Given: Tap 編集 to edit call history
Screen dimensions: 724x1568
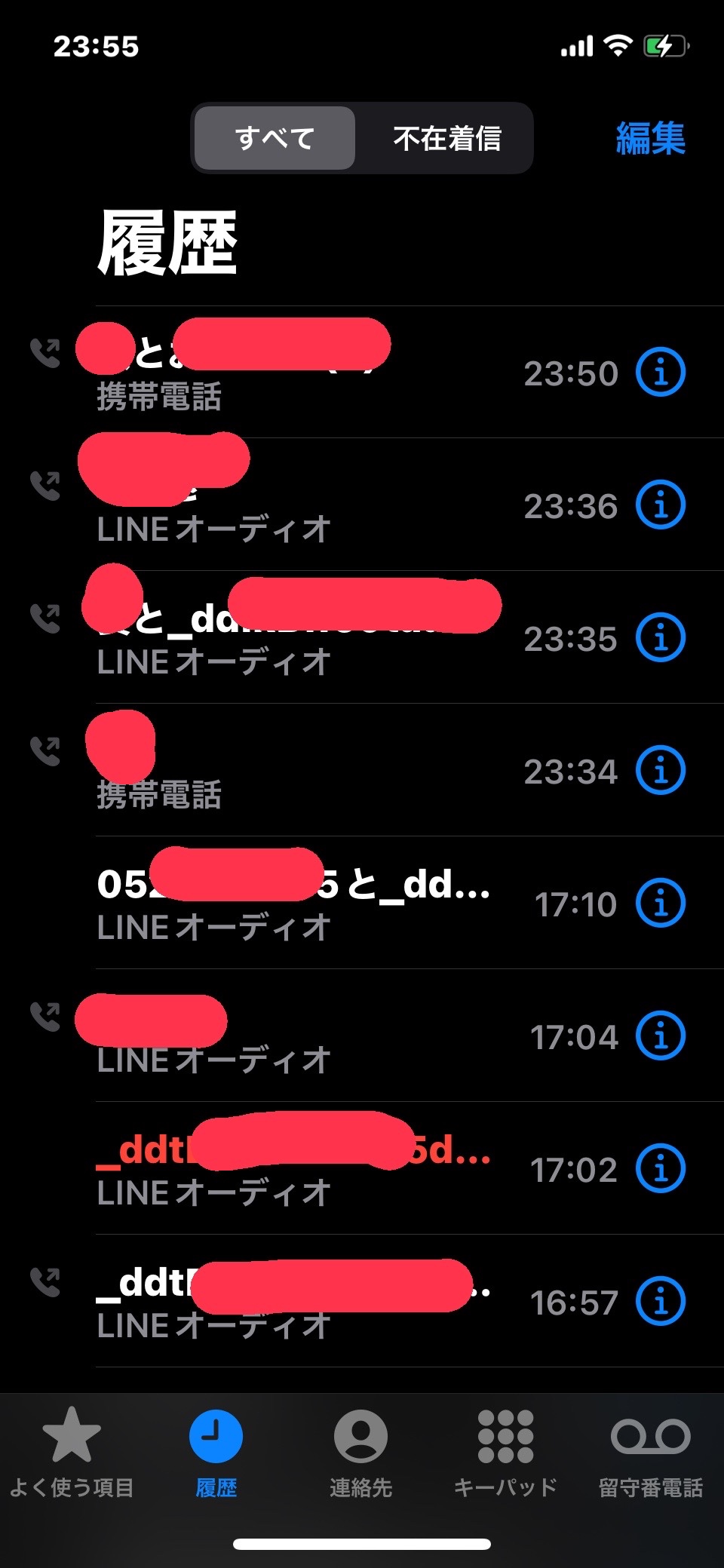Looking at the screenshot, I should pos(650,139).
